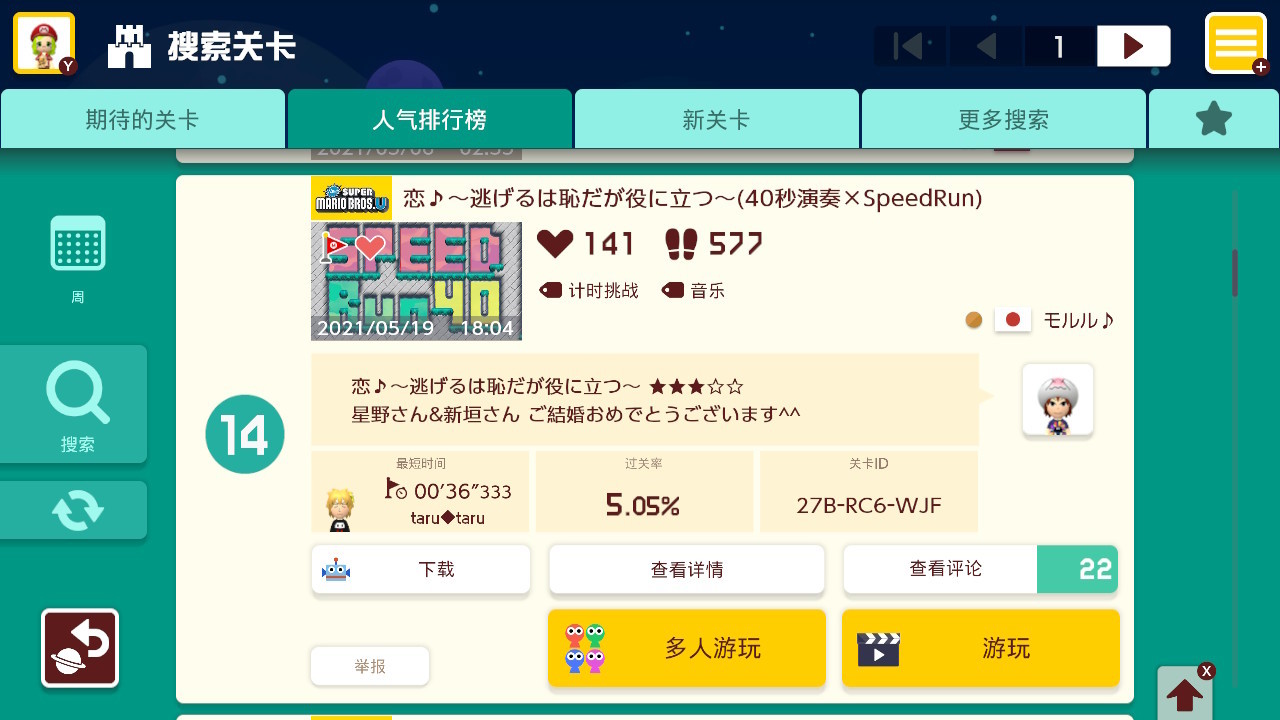Go to the next results page
Screen dimensions: 1280x720
coord(1133,46)
